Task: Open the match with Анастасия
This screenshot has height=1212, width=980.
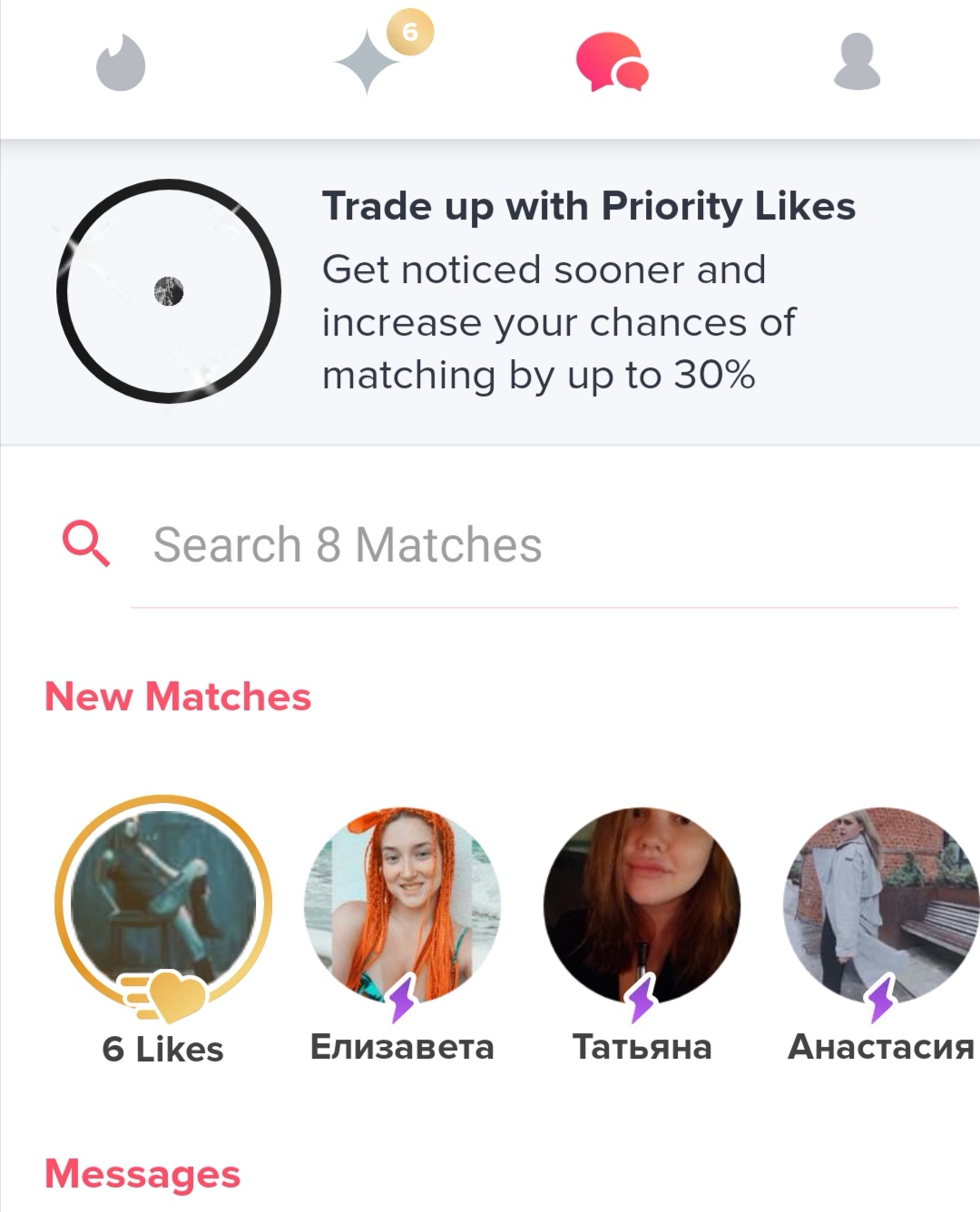Action: 880,904
